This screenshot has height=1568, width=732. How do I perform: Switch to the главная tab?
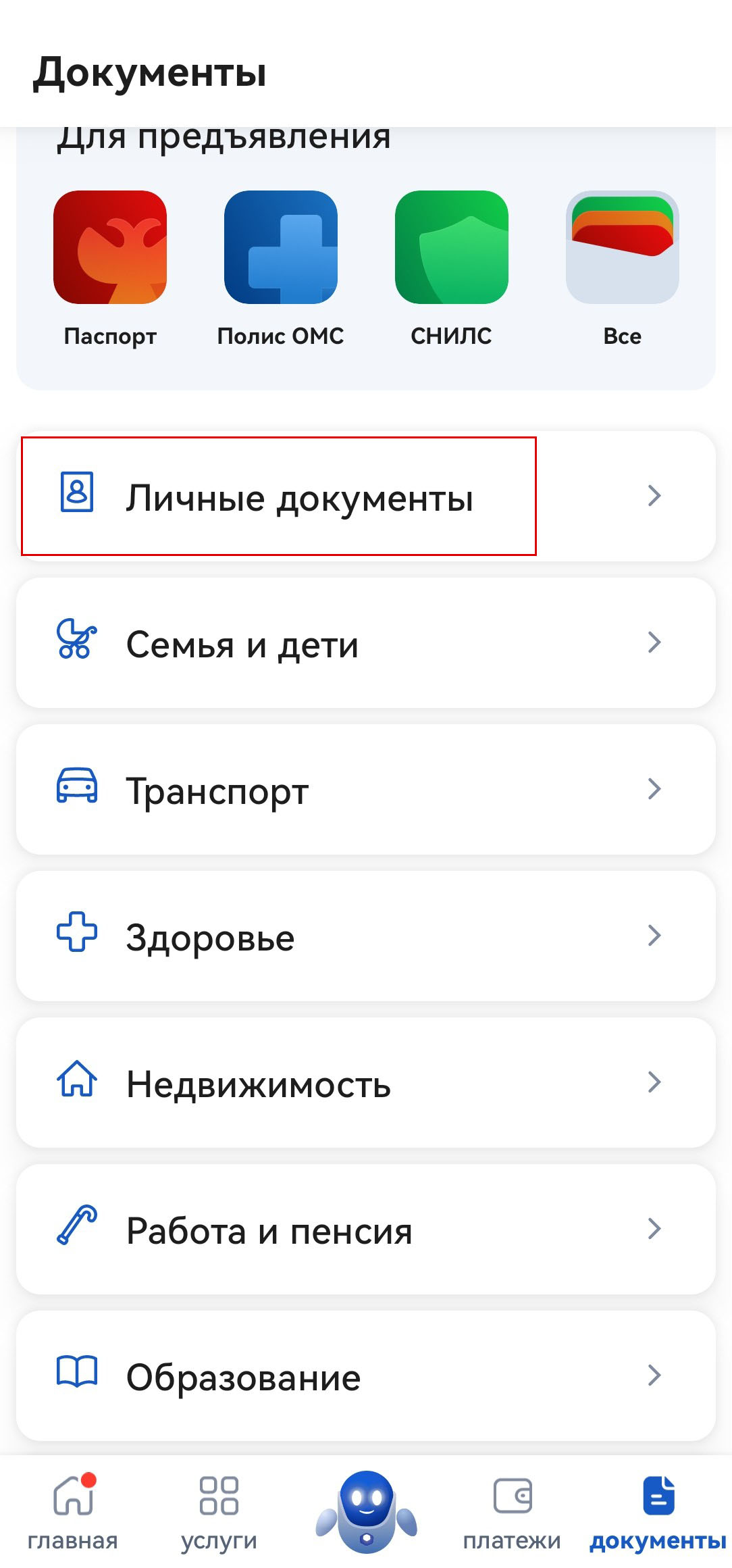coord(73,1512)
